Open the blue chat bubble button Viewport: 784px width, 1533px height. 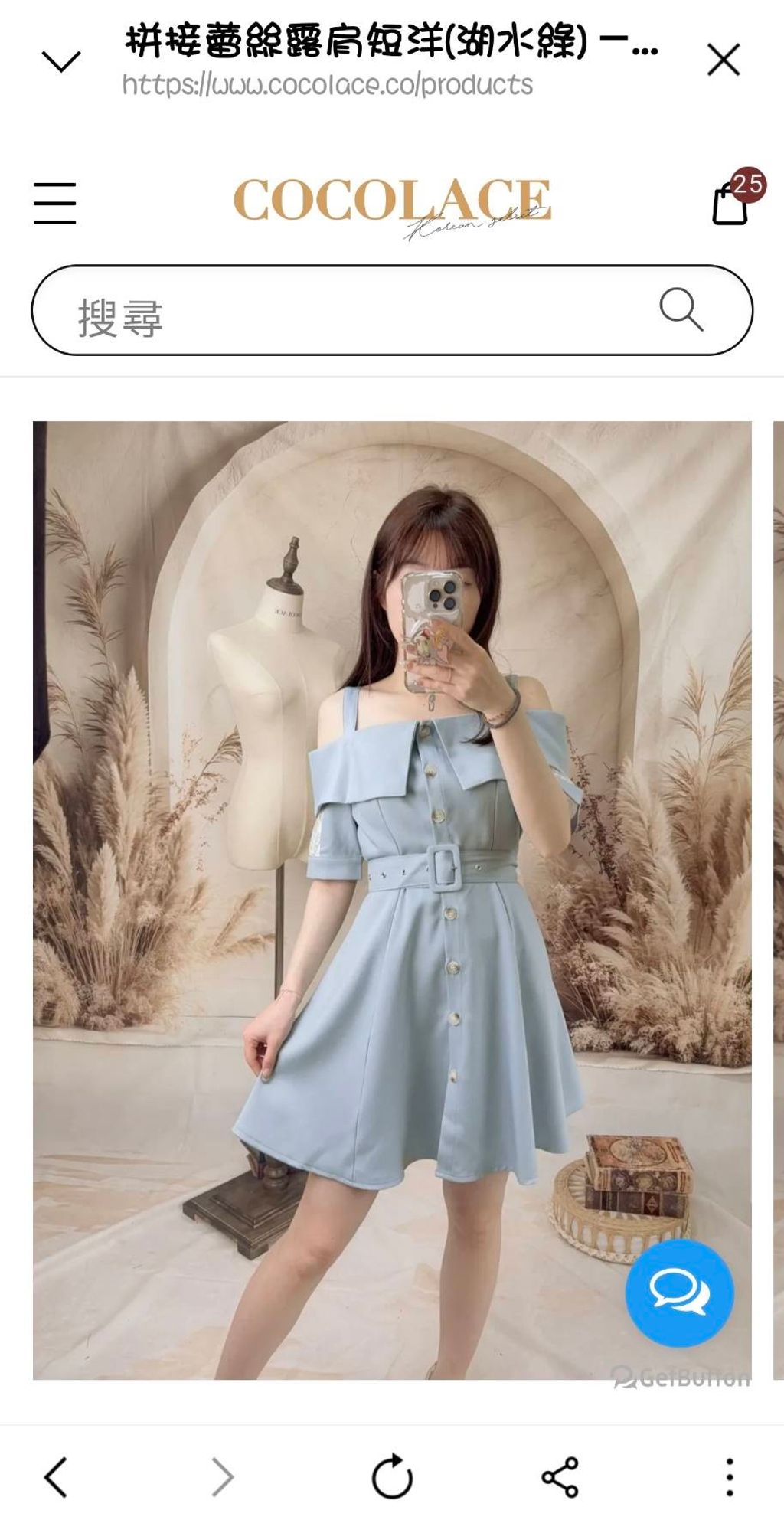click(x=679, y=1293)
